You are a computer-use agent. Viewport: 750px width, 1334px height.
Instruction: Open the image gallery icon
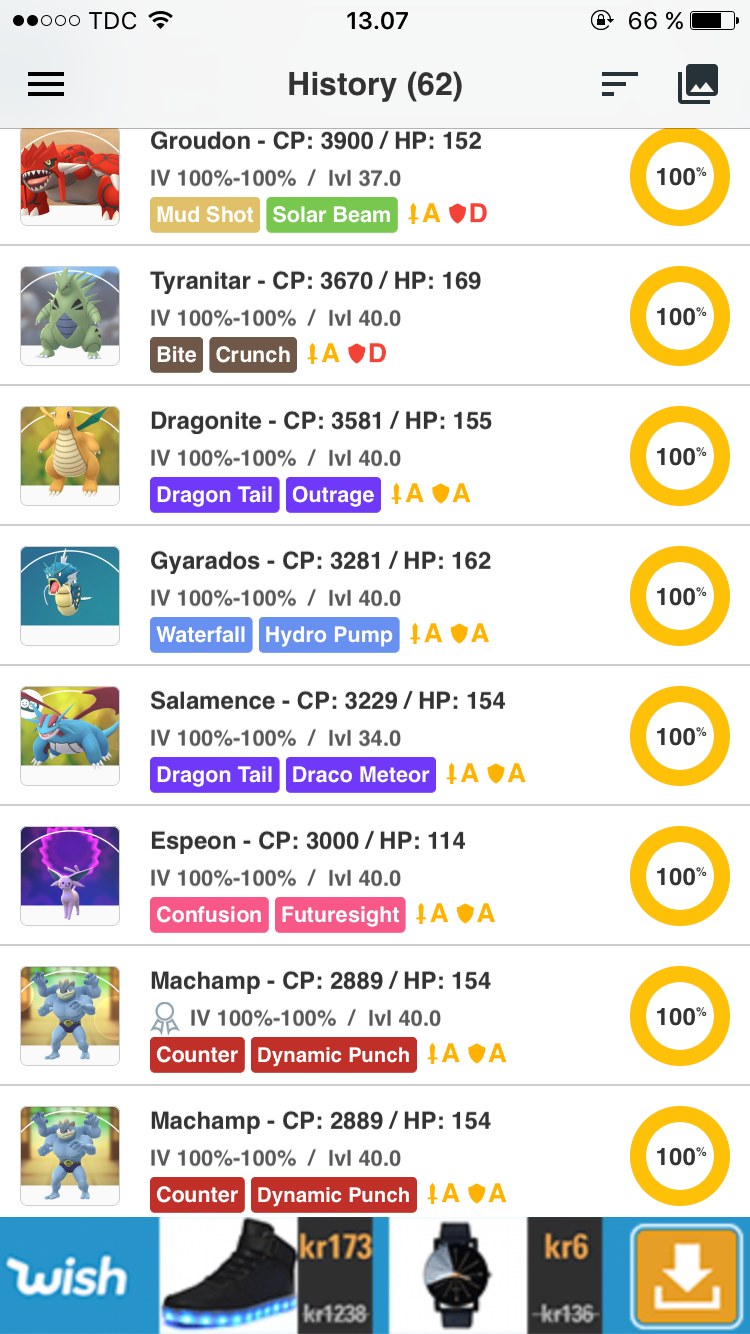pyautogui.click(x=698, y=85)
